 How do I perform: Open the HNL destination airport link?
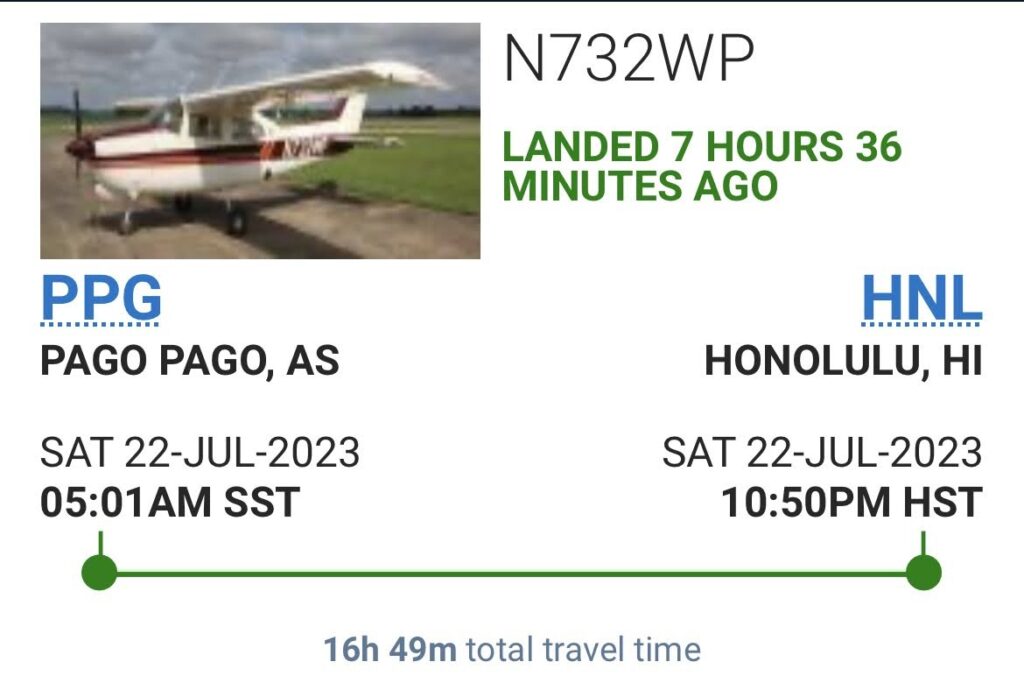point(921,299)
